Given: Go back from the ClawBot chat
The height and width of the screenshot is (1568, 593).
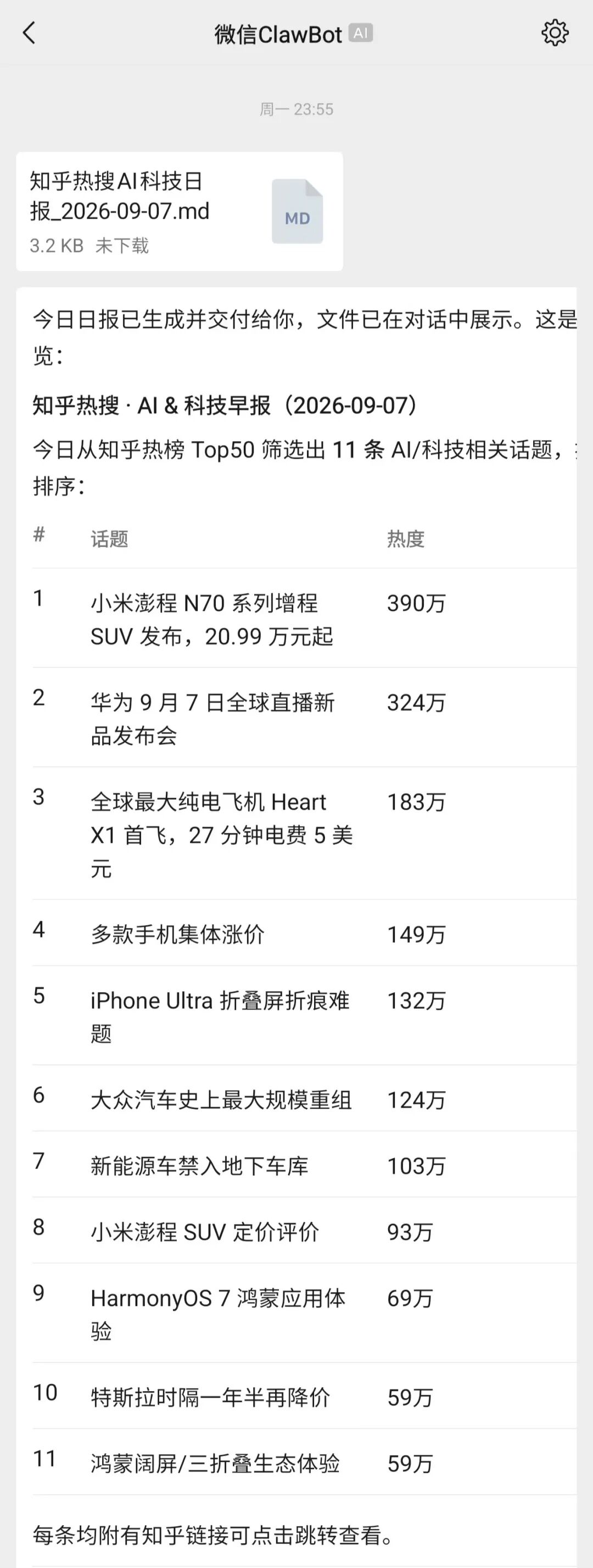Looking at the screenshot, I should [x=29, y=33].
